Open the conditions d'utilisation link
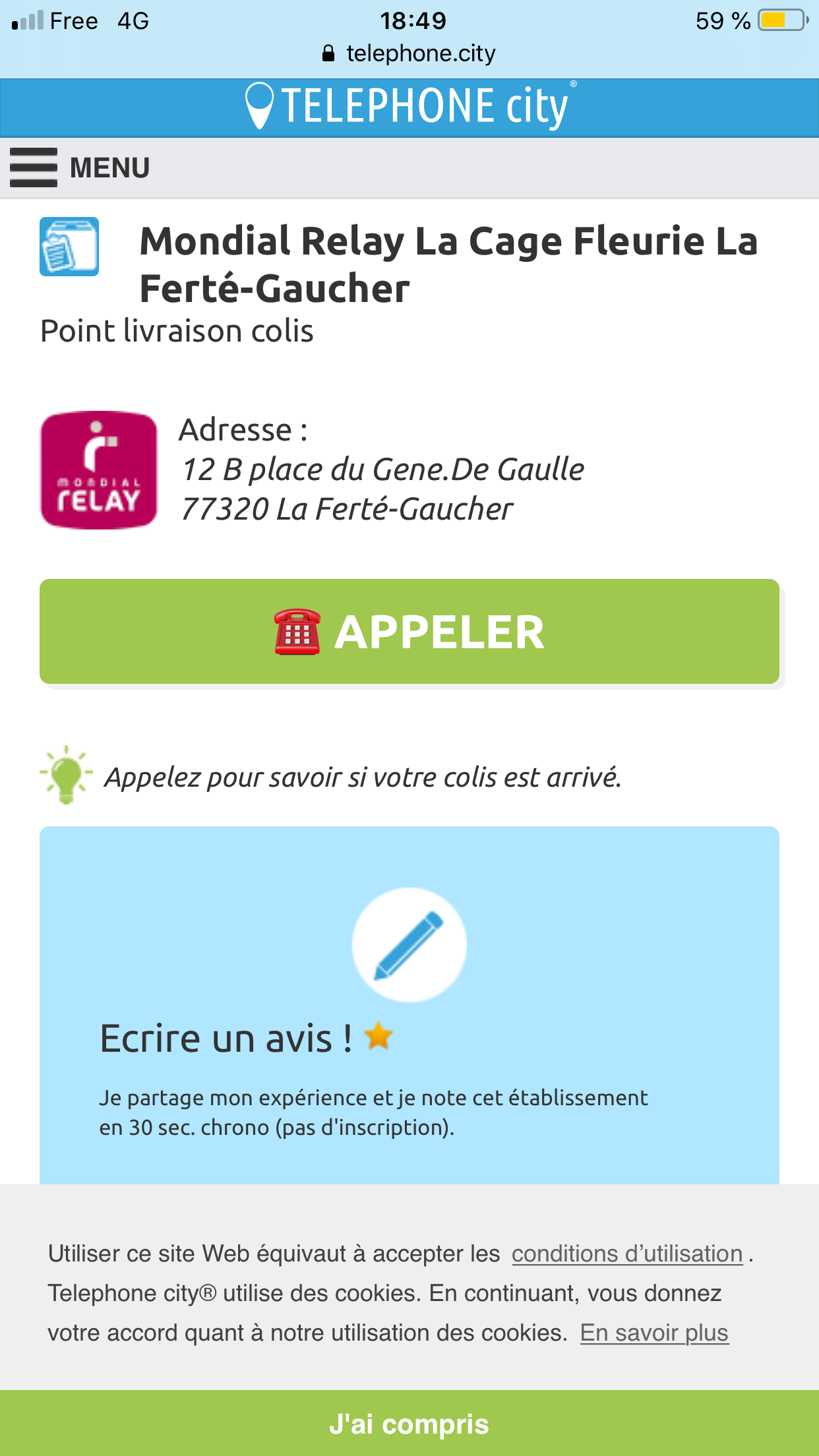The height and width of the screenshot is (1456, 819). 627,1254
